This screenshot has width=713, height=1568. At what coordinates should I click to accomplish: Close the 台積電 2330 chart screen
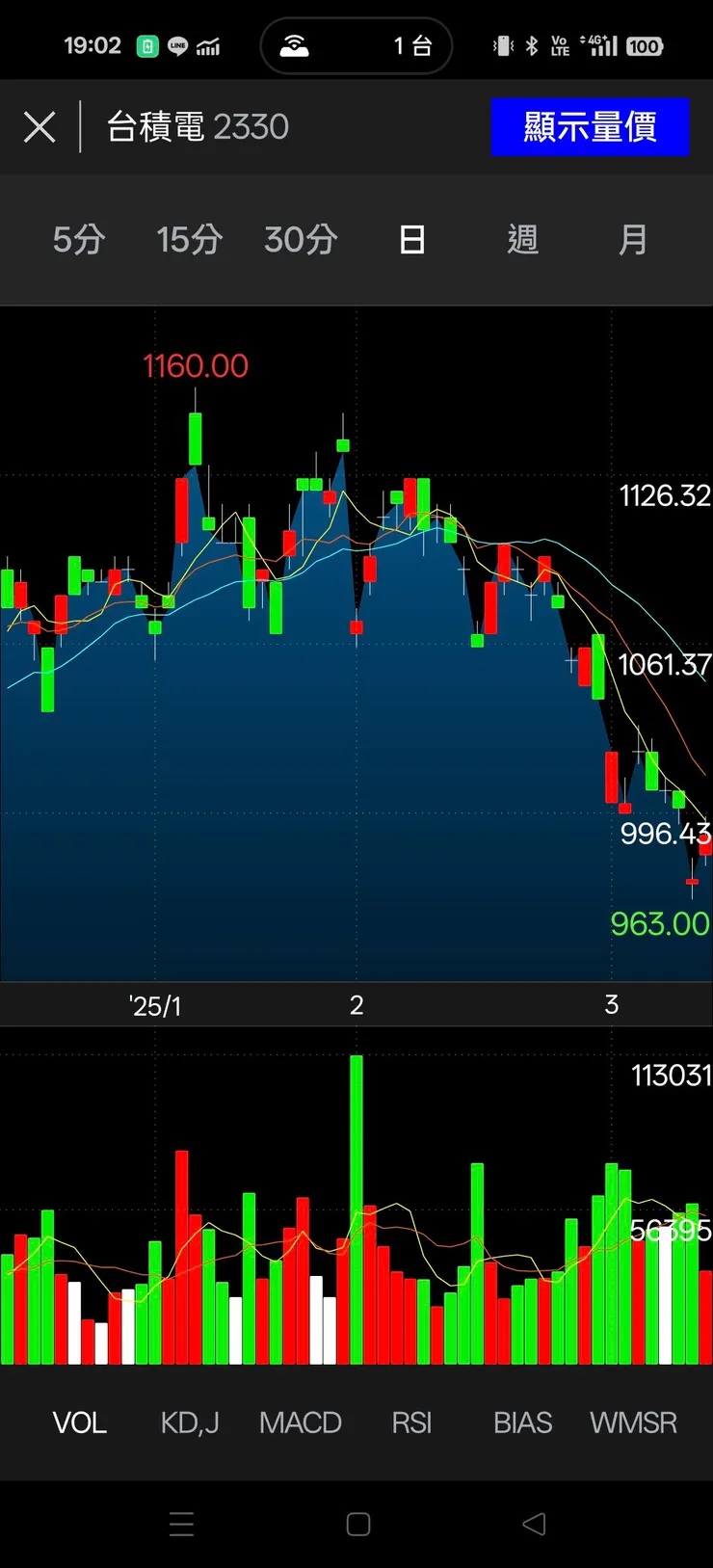pyautogui.click(x=40, y=127)
